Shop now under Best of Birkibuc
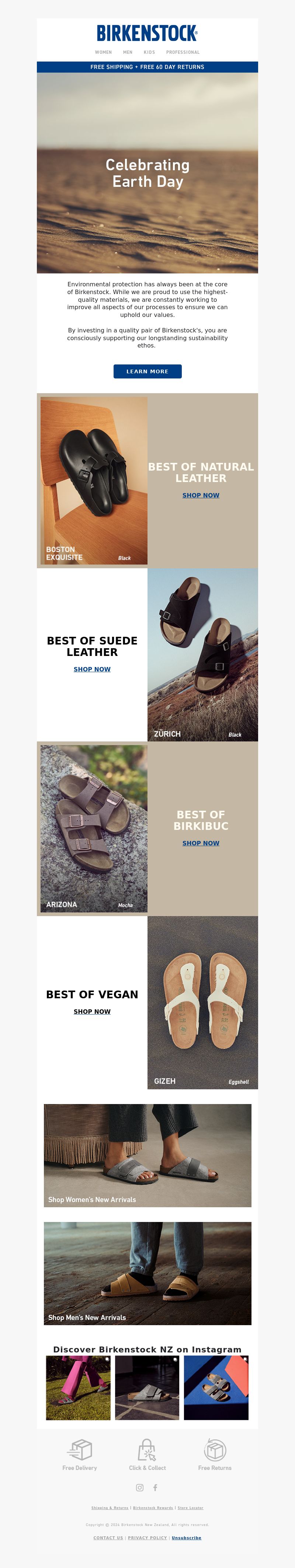The image size is (295, 1568). pyautogui.click(x=201, y=843)
